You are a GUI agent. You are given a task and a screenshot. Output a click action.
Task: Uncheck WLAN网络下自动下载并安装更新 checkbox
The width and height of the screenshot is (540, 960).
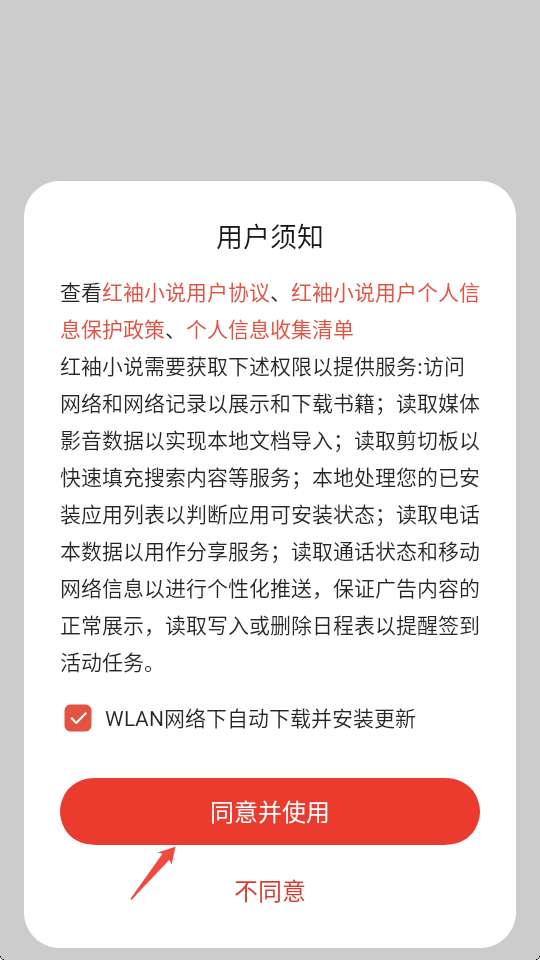pos(78,718)
